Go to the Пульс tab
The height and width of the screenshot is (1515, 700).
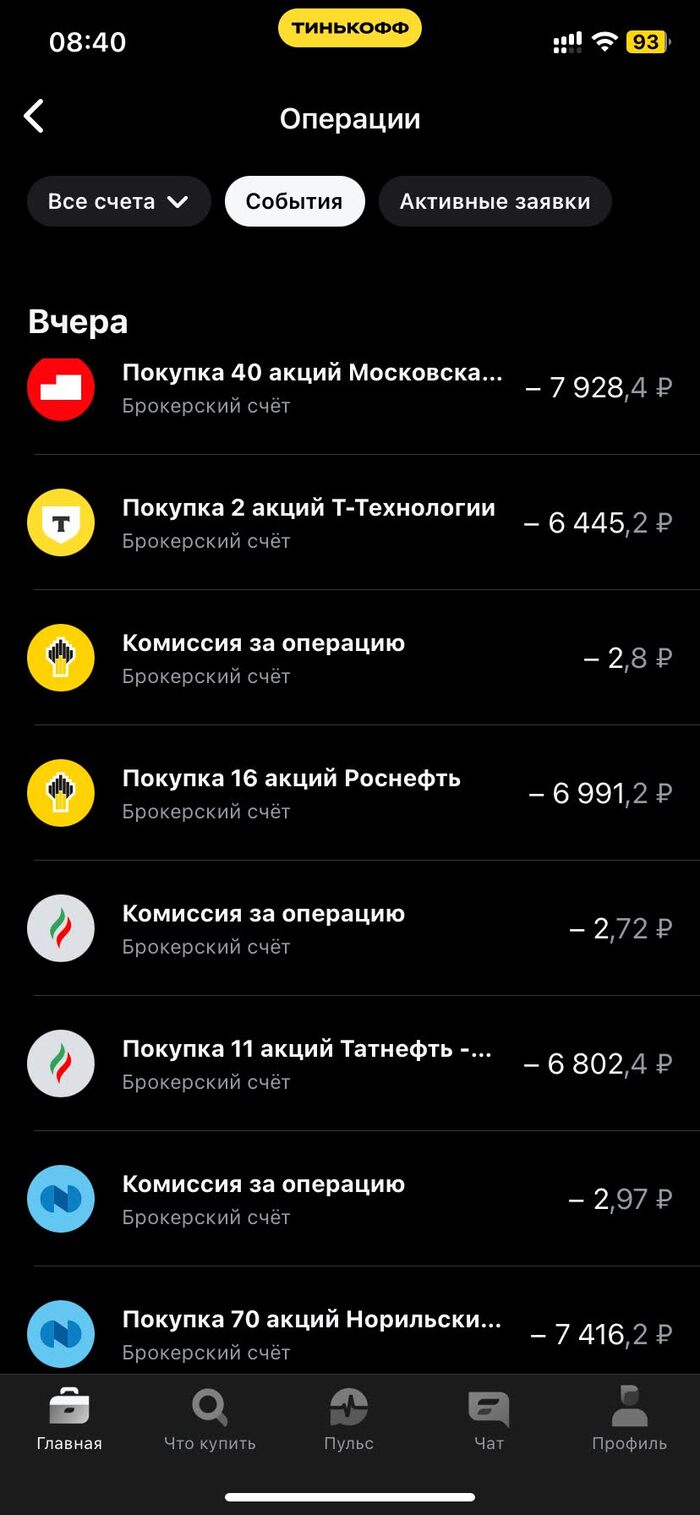click(349, 1420)
